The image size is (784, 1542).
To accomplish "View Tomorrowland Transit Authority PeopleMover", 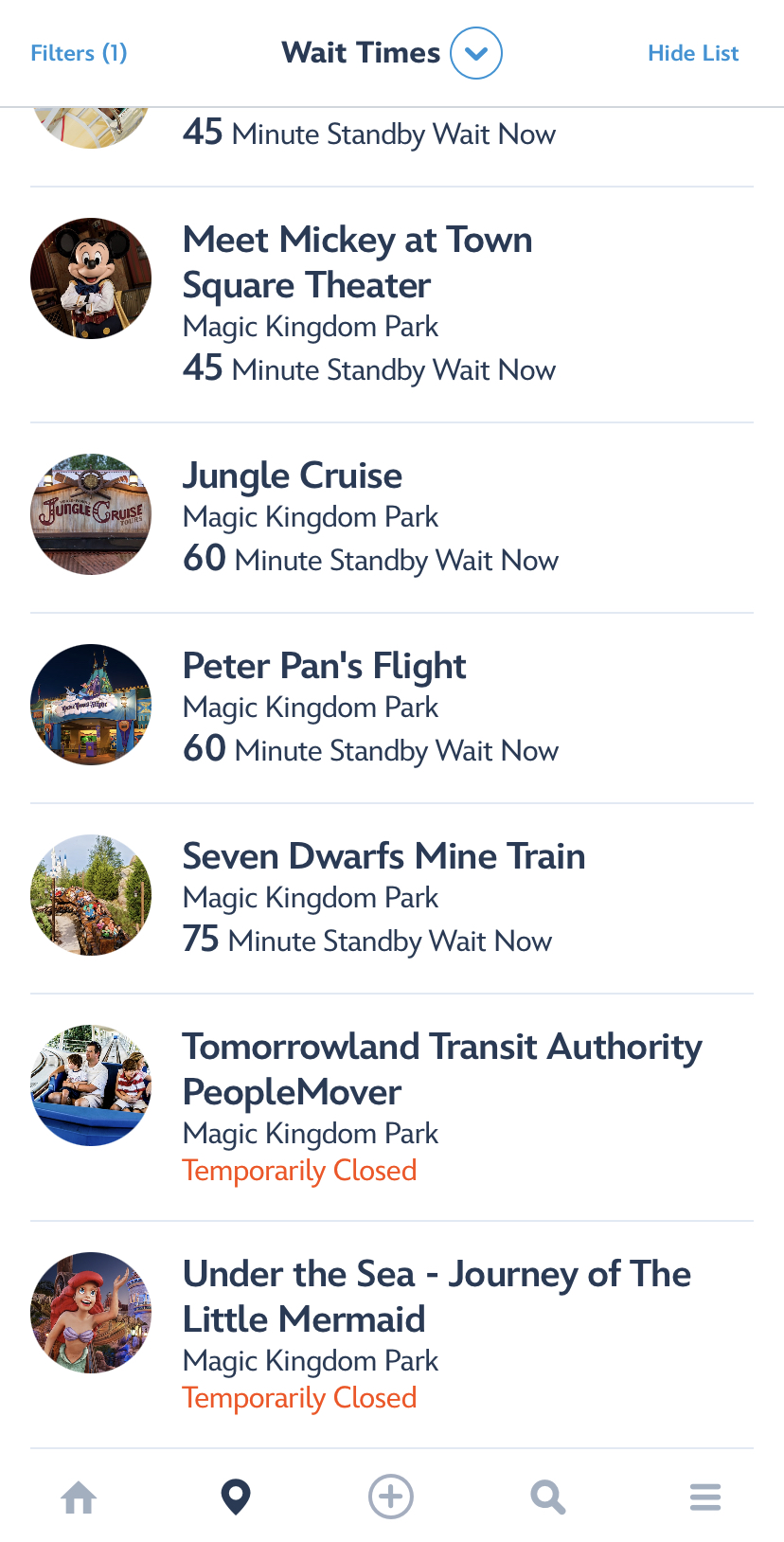I will point(442,1069).
